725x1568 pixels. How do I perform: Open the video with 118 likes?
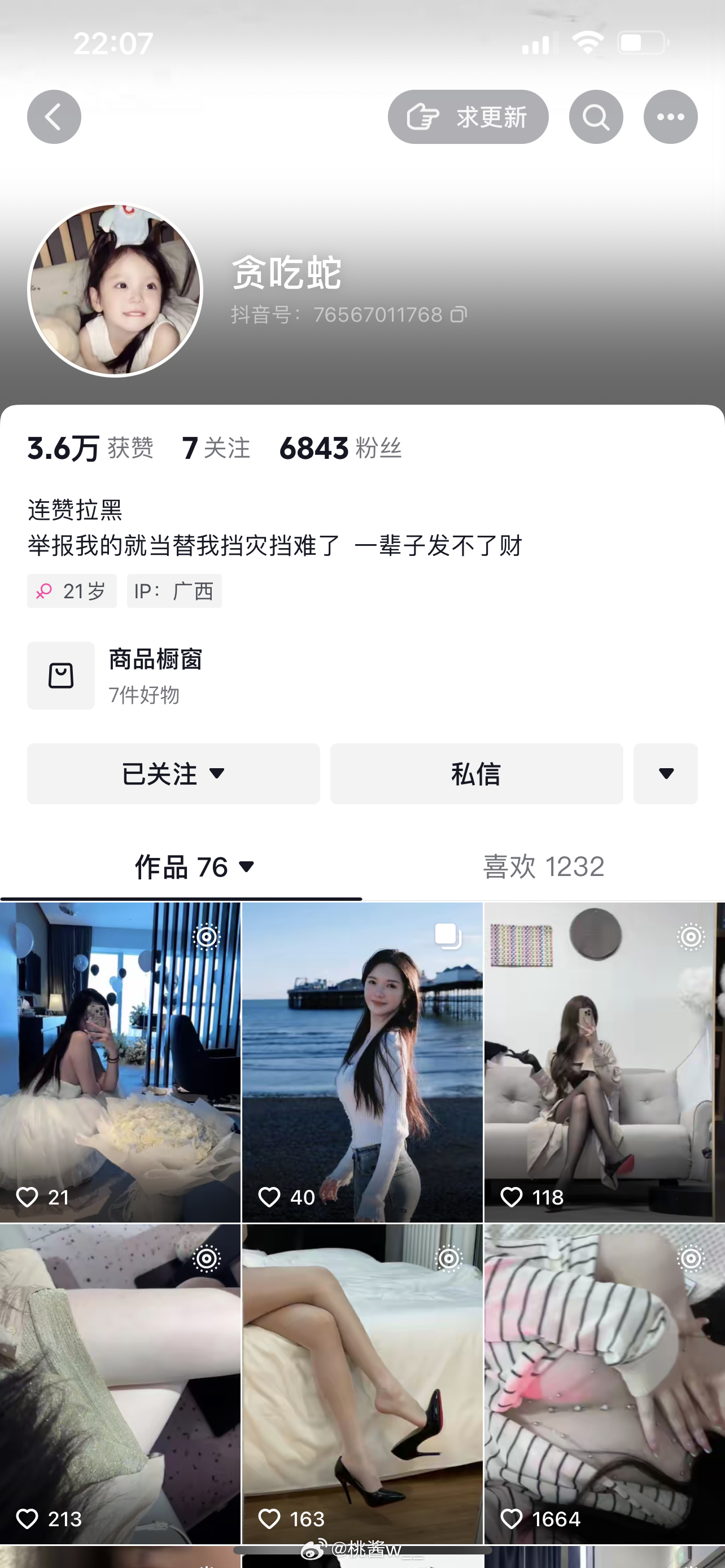point(604,1062)
